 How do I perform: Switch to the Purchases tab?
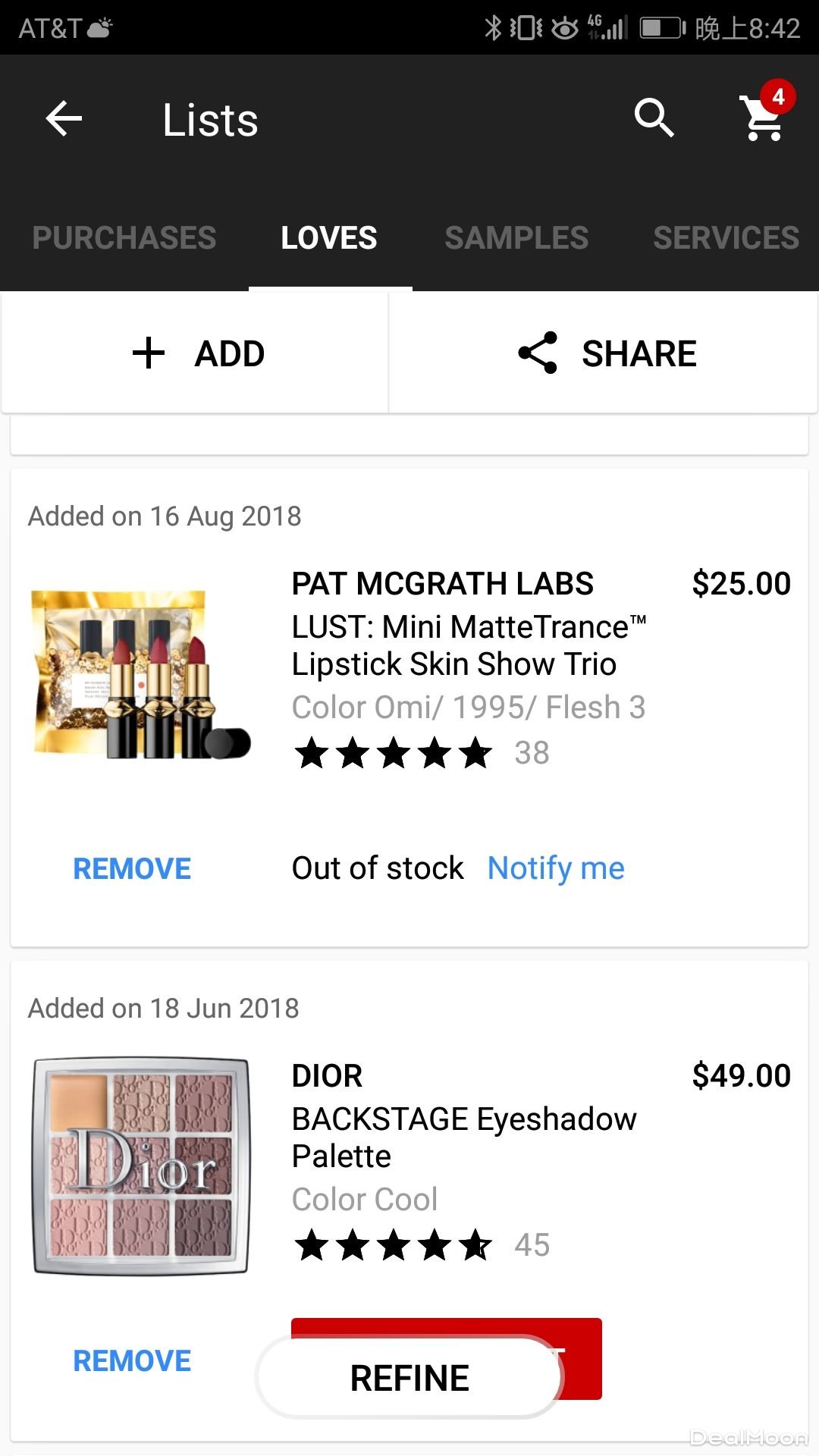click(124, 238)
